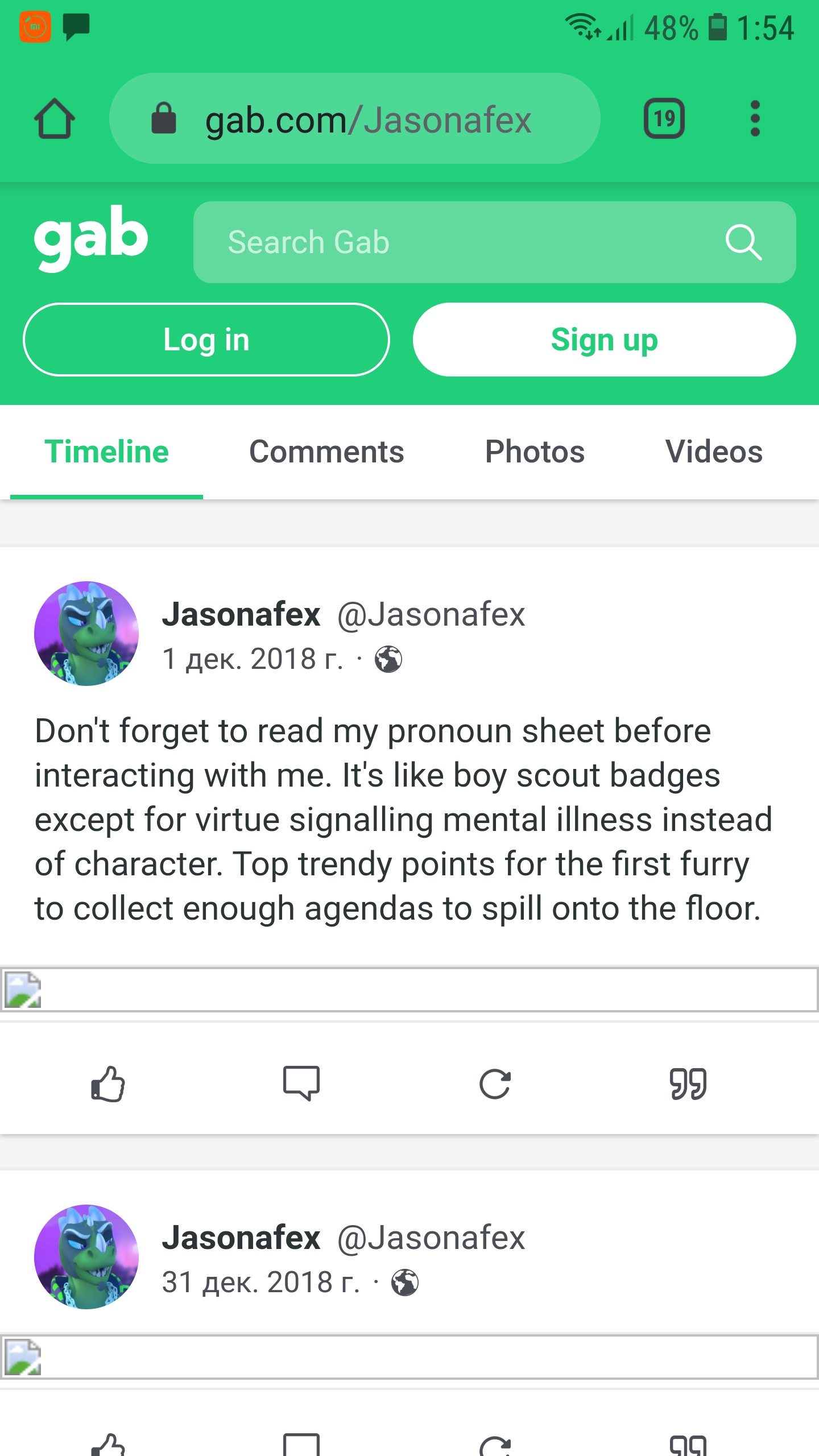Switch to the Comments tab

(x=326, y=452)
